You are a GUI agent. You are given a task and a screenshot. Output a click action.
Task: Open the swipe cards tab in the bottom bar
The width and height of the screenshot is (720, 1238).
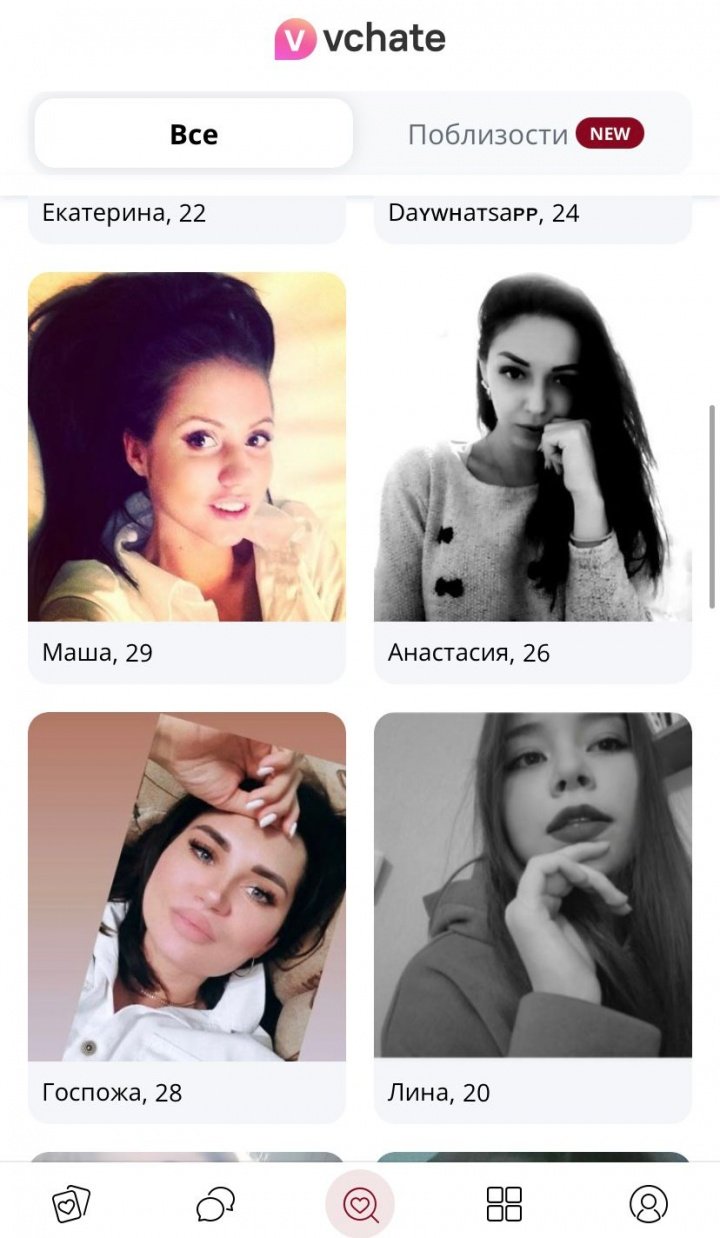point(71,1203)
